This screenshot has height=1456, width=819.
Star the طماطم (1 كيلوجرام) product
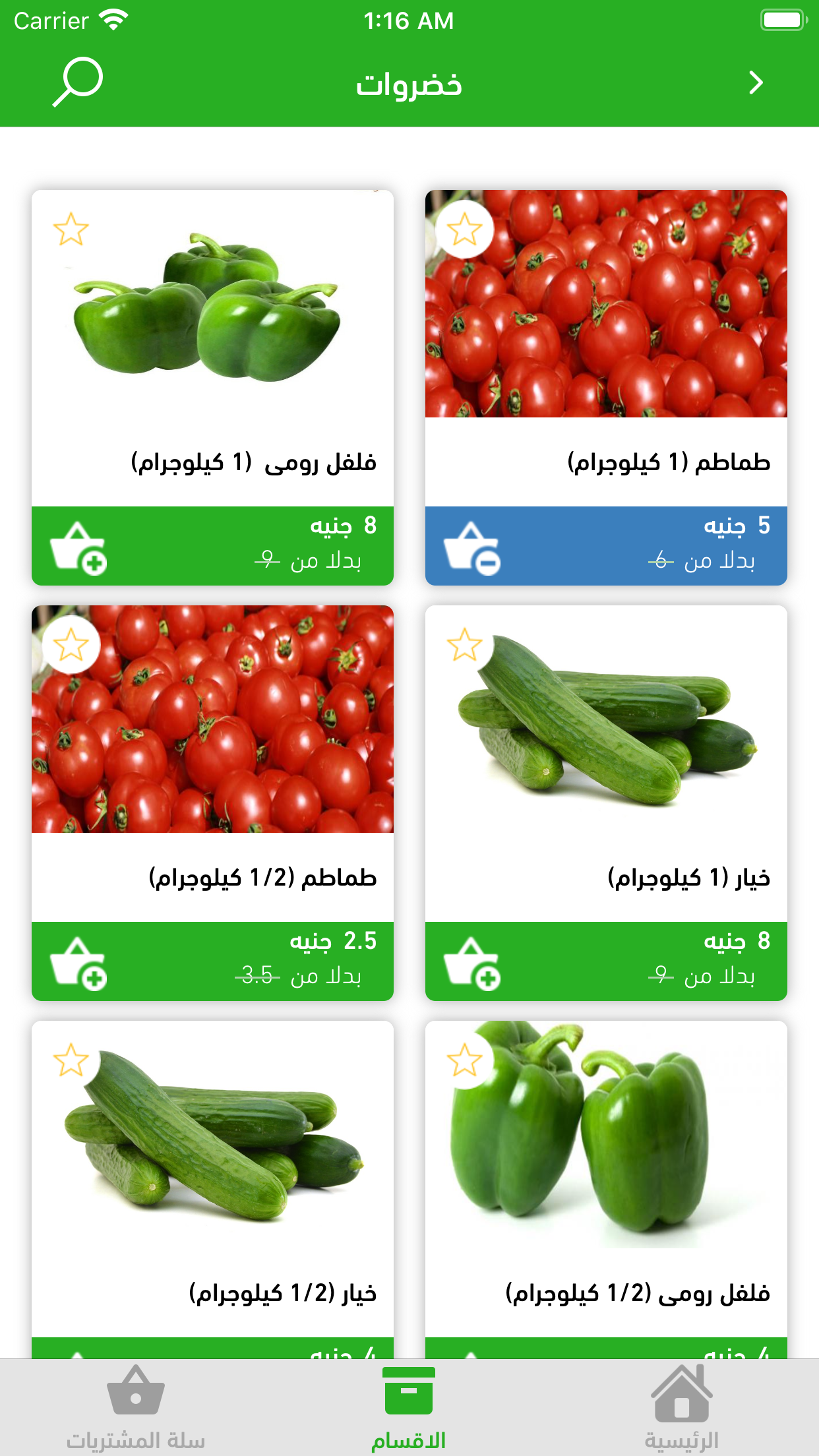point(465,229)
